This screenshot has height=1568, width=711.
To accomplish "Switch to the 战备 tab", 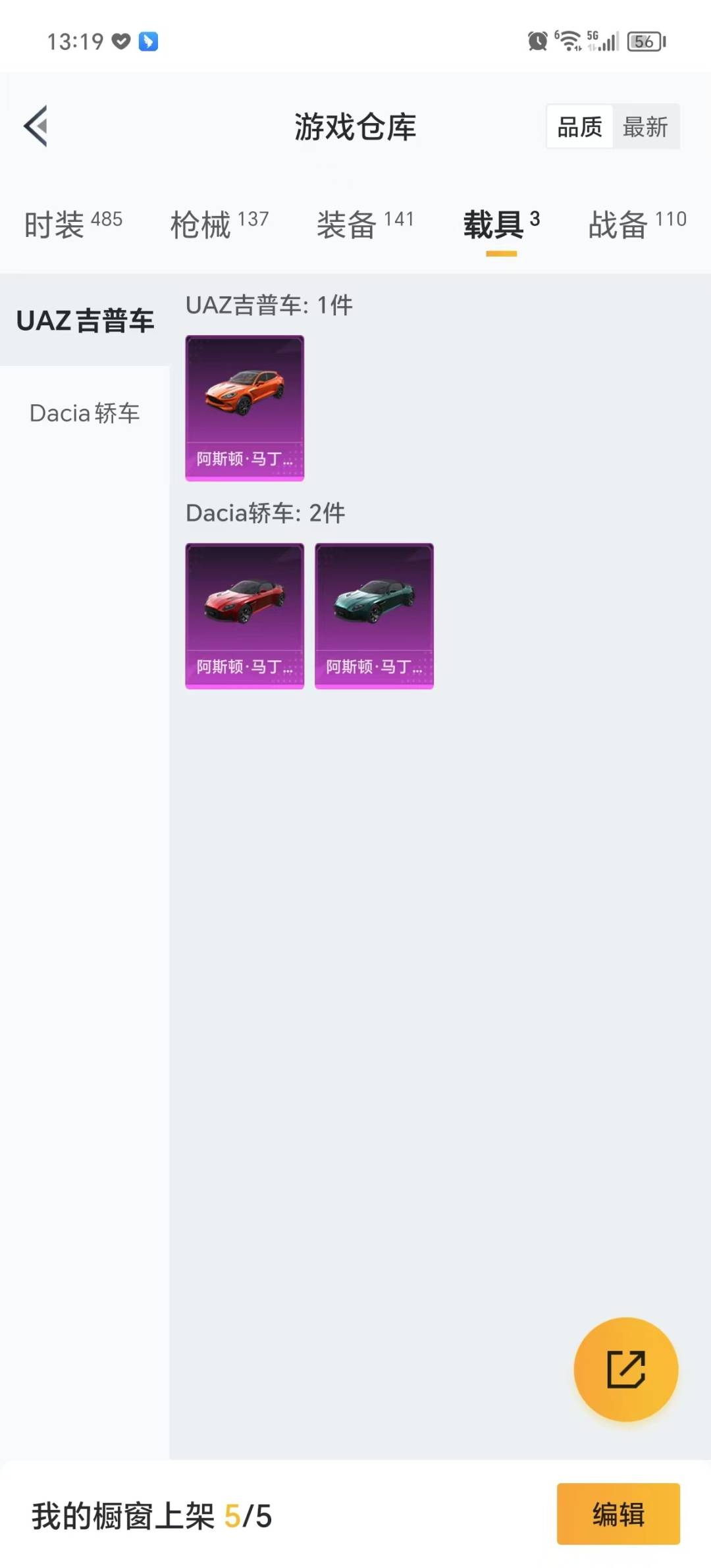I will [x=637, y=224].
